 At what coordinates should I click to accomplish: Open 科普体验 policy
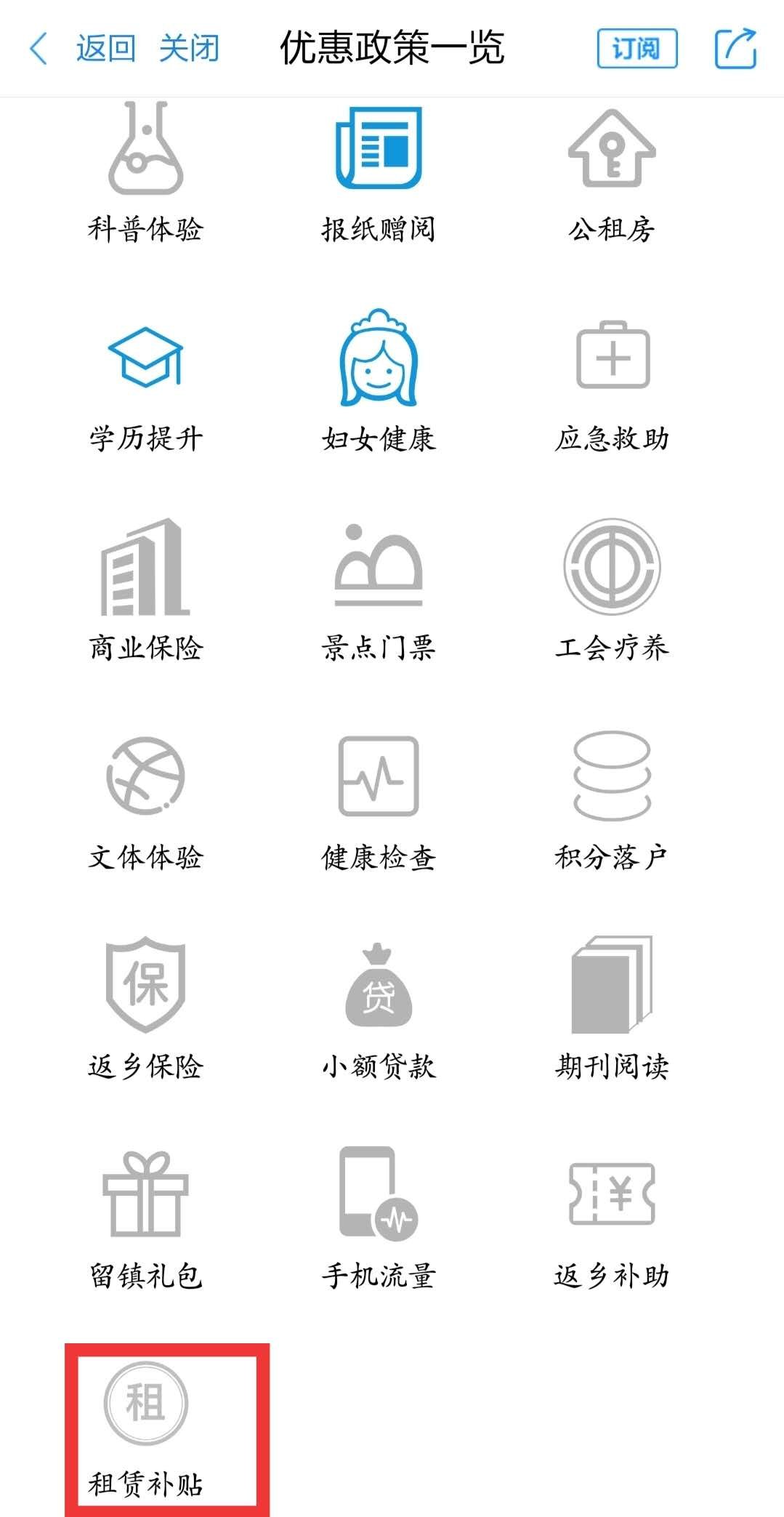145,173
